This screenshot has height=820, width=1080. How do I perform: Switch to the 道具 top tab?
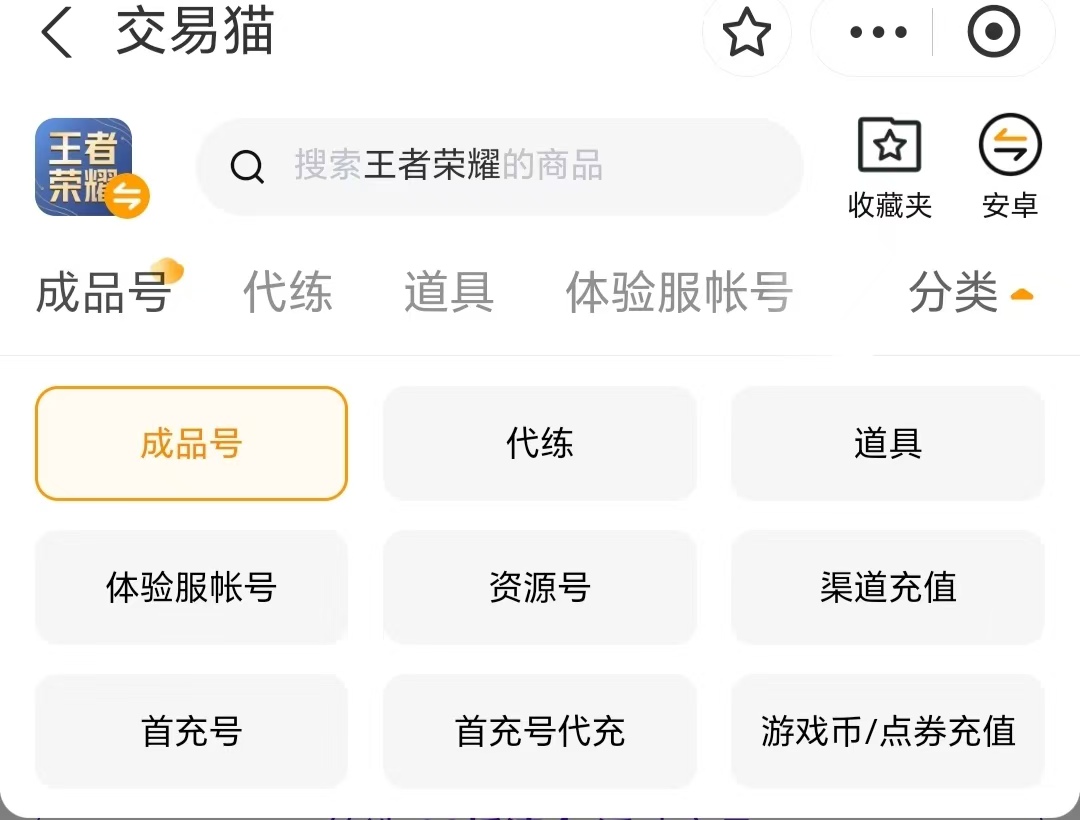tap(449, 293)
